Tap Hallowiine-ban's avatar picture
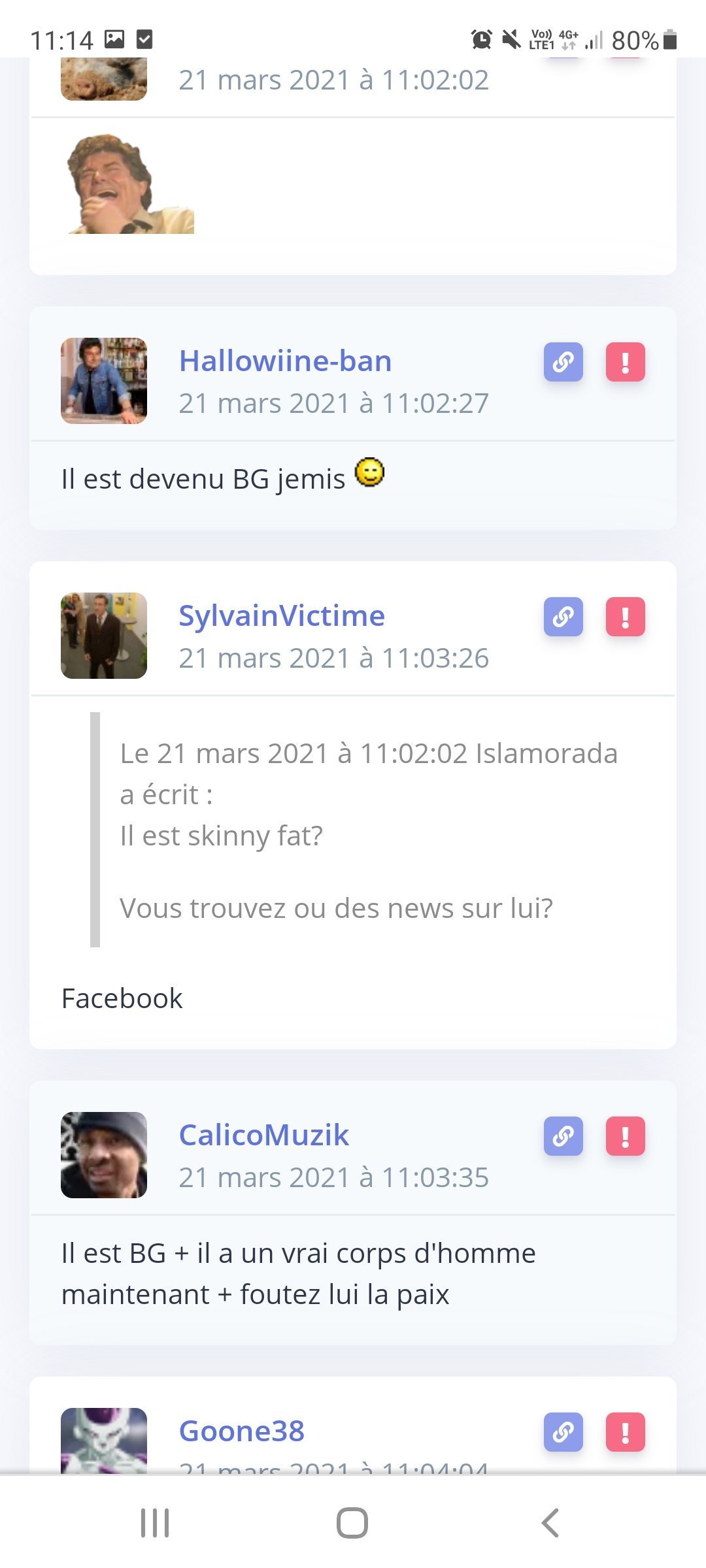The width and height of the screenshot is (706, 1568). (104, 381)
